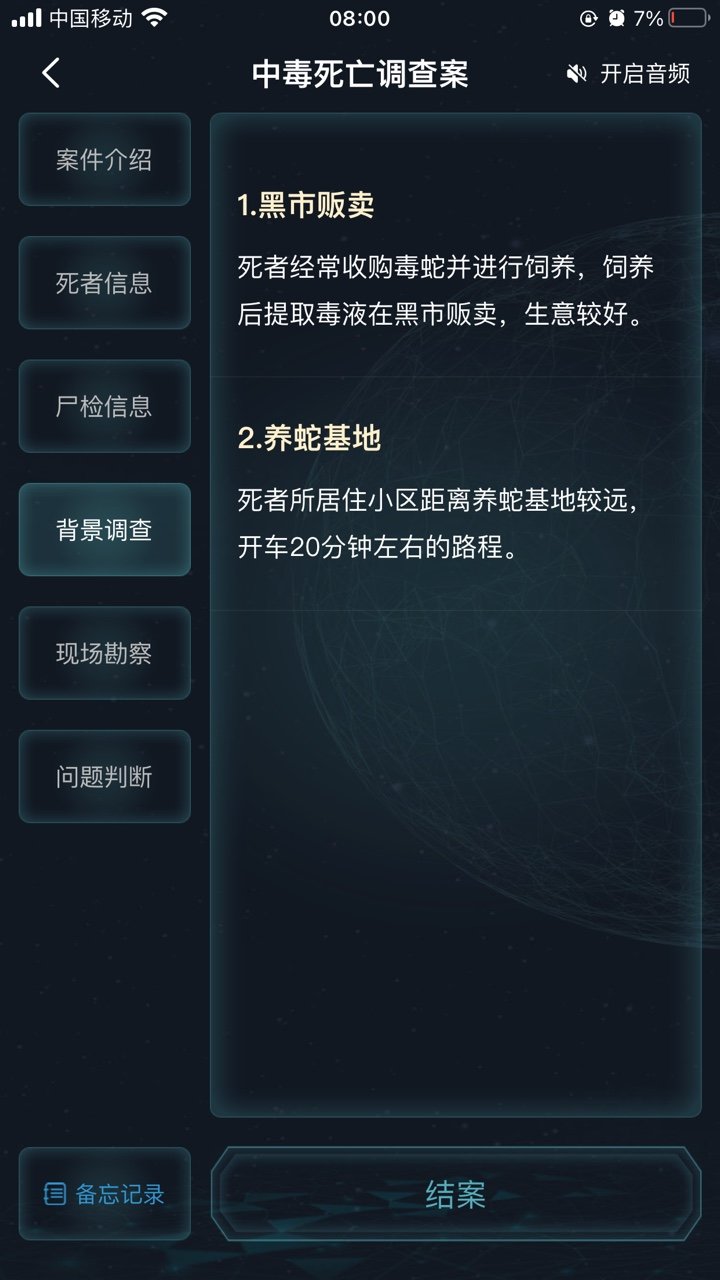The height and width of the screenshot is (1280, 720).
Task: Open the 死者信息 section
Action: pos(104,283)
